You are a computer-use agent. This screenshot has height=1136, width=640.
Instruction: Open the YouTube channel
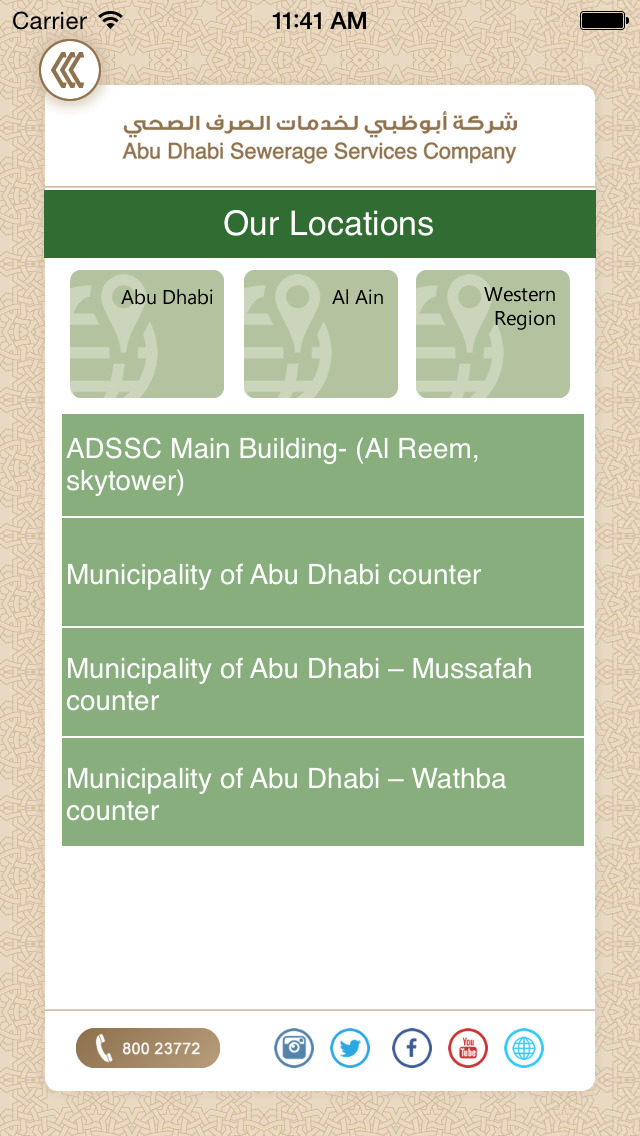pos(467,1048)
